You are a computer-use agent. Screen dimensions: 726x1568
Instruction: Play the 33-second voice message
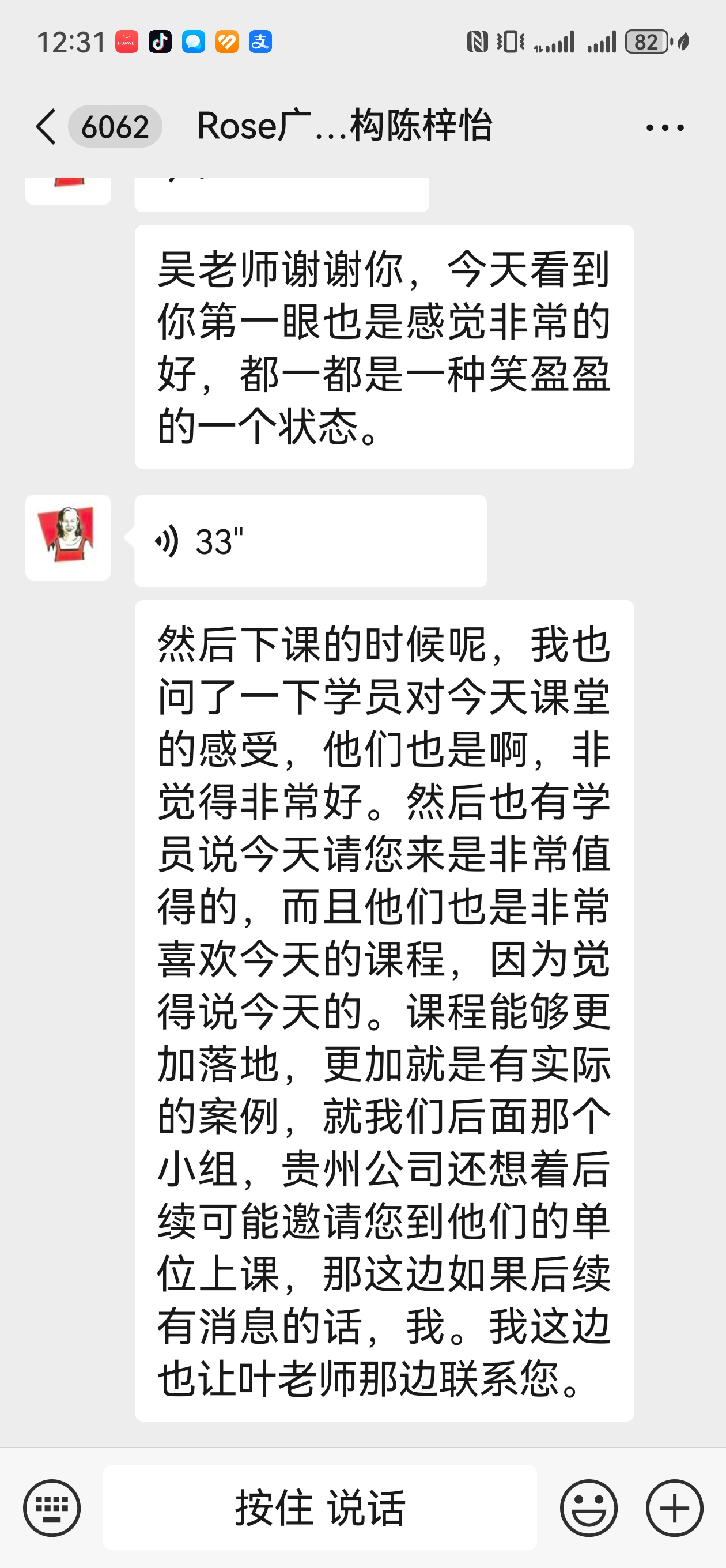click(x=310, y=541)
